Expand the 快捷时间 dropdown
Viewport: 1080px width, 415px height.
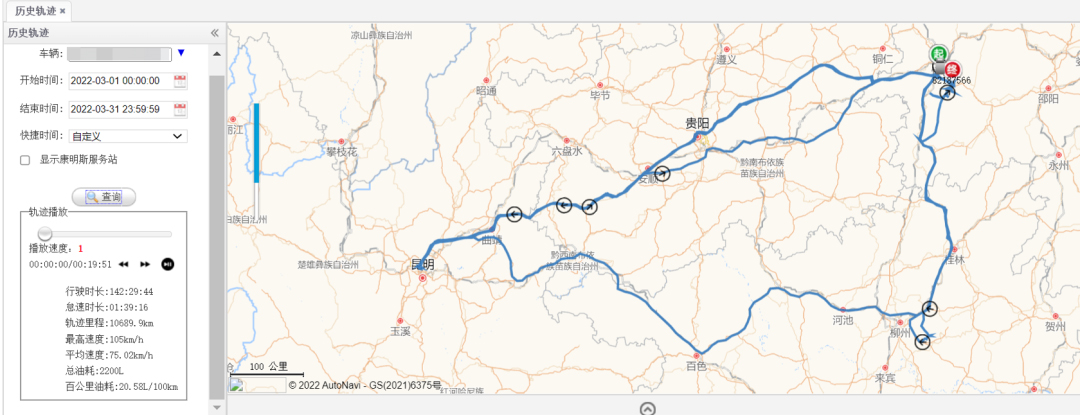(128, 136)
